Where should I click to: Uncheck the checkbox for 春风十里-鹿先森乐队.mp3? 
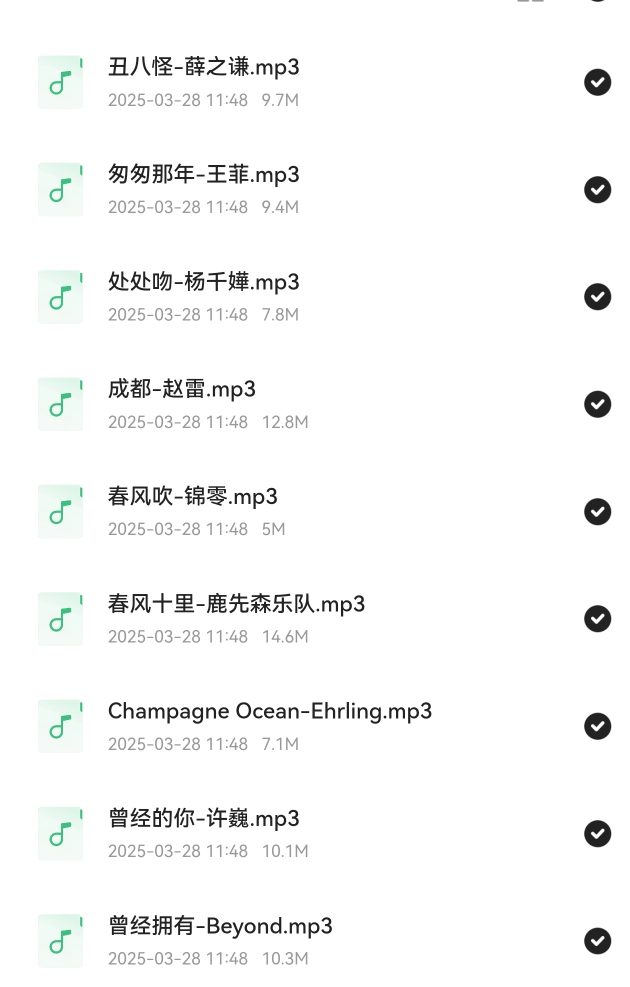(597, 619)
